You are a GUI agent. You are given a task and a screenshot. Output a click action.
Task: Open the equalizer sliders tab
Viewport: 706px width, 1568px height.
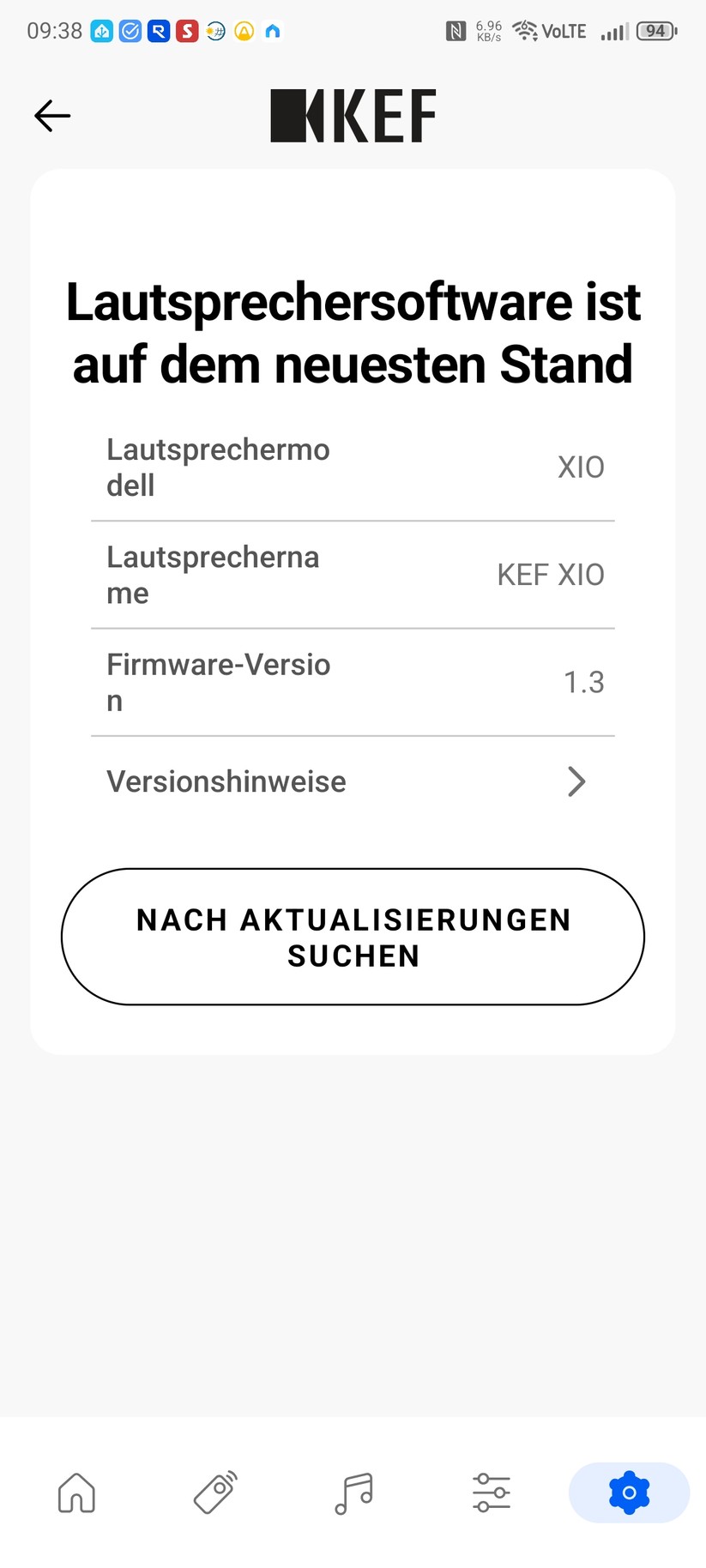tap(492, 1493)
